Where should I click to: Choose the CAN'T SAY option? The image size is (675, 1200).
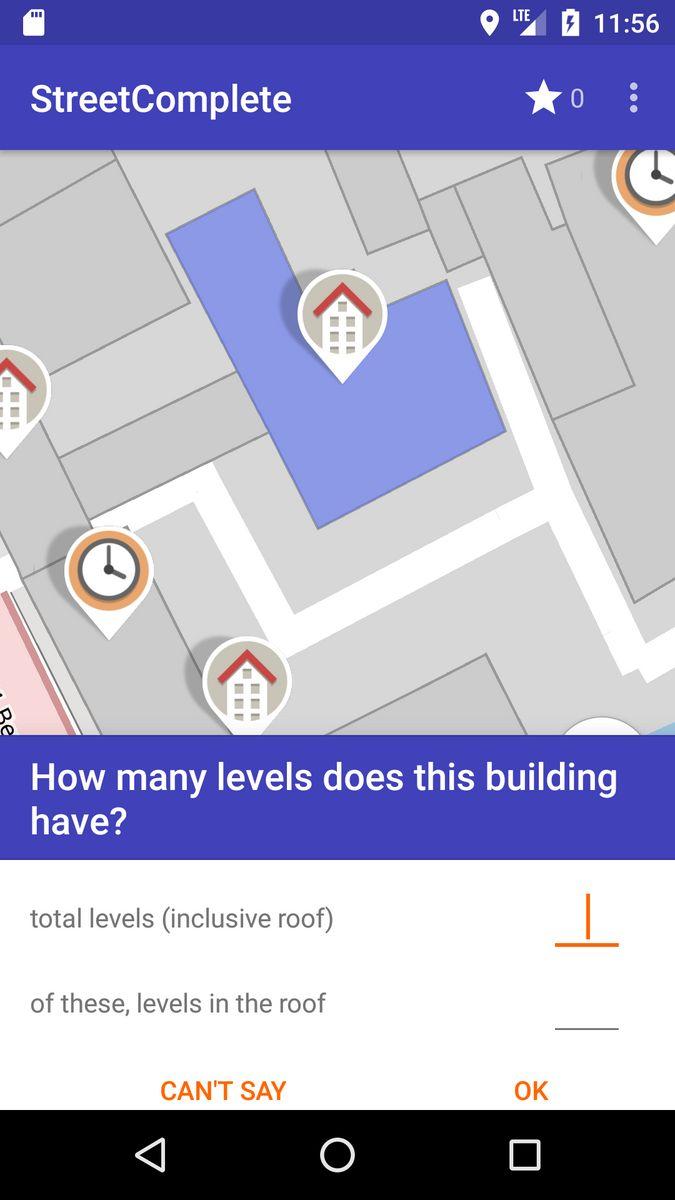[x=223, y=1090]
